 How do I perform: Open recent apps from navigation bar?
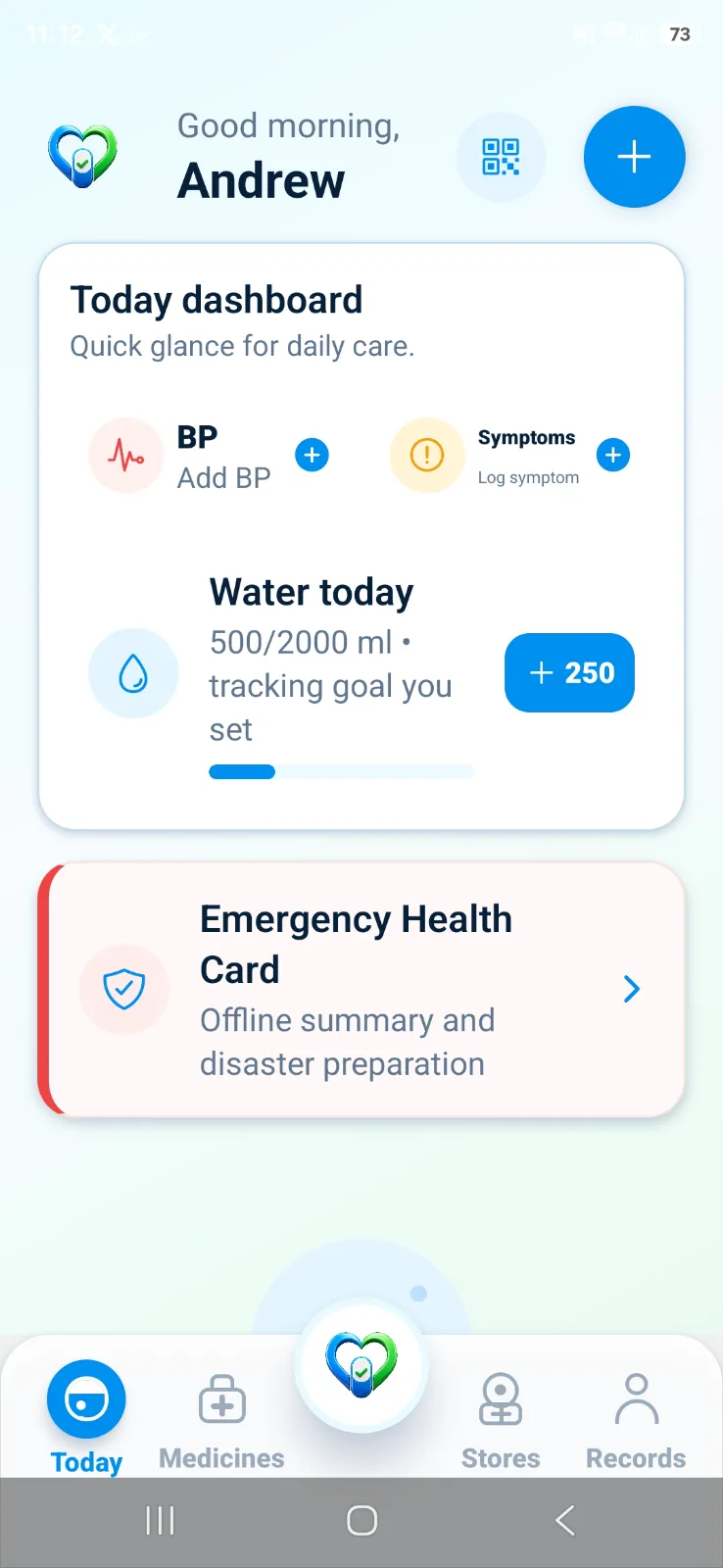click(160, 1520)
